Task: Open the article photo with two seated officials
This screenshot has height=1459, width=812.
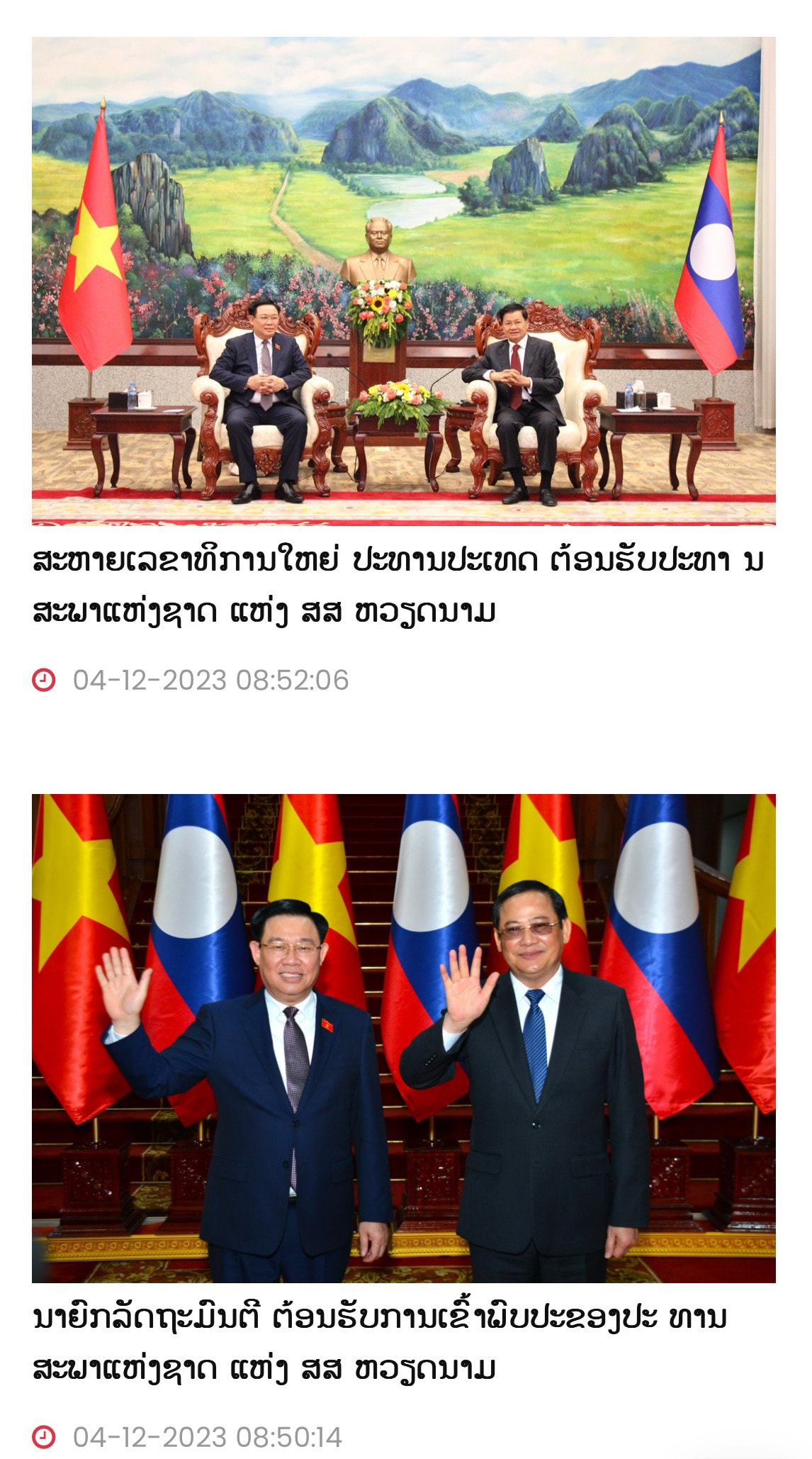Action: tap(403, 281)
